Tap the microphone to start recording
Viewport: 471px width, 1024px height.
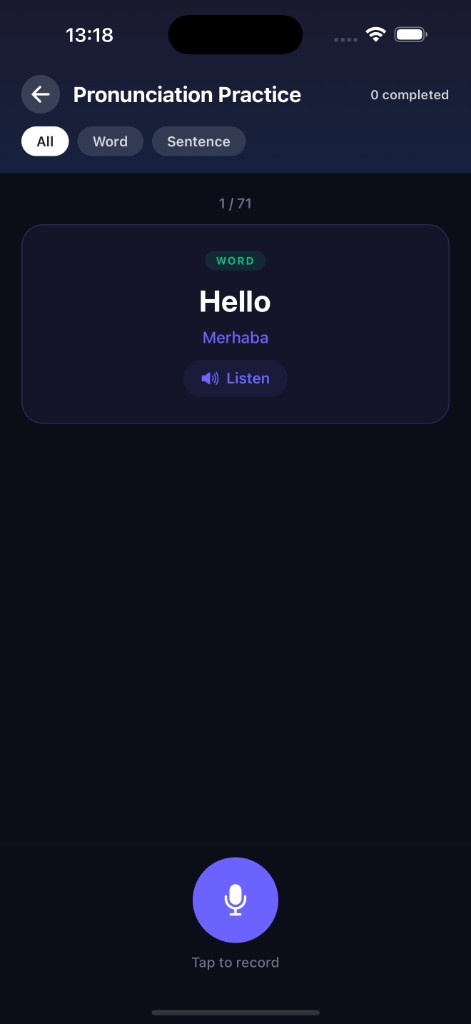click(235, 900)
